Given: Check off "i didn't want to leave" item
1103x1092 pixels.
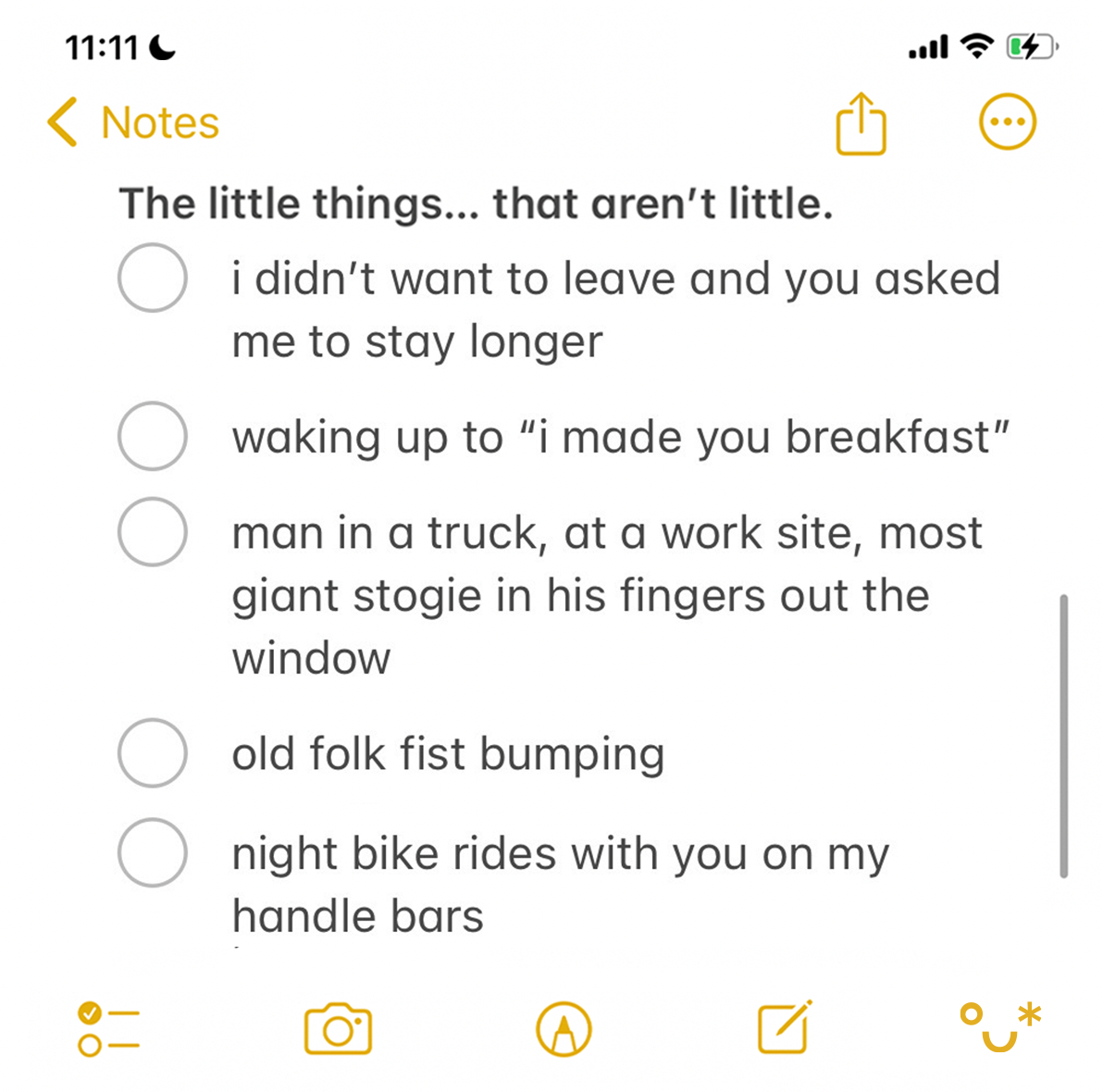Looking at the screenshot, I should pyautogui.click(x=153, y=278).
